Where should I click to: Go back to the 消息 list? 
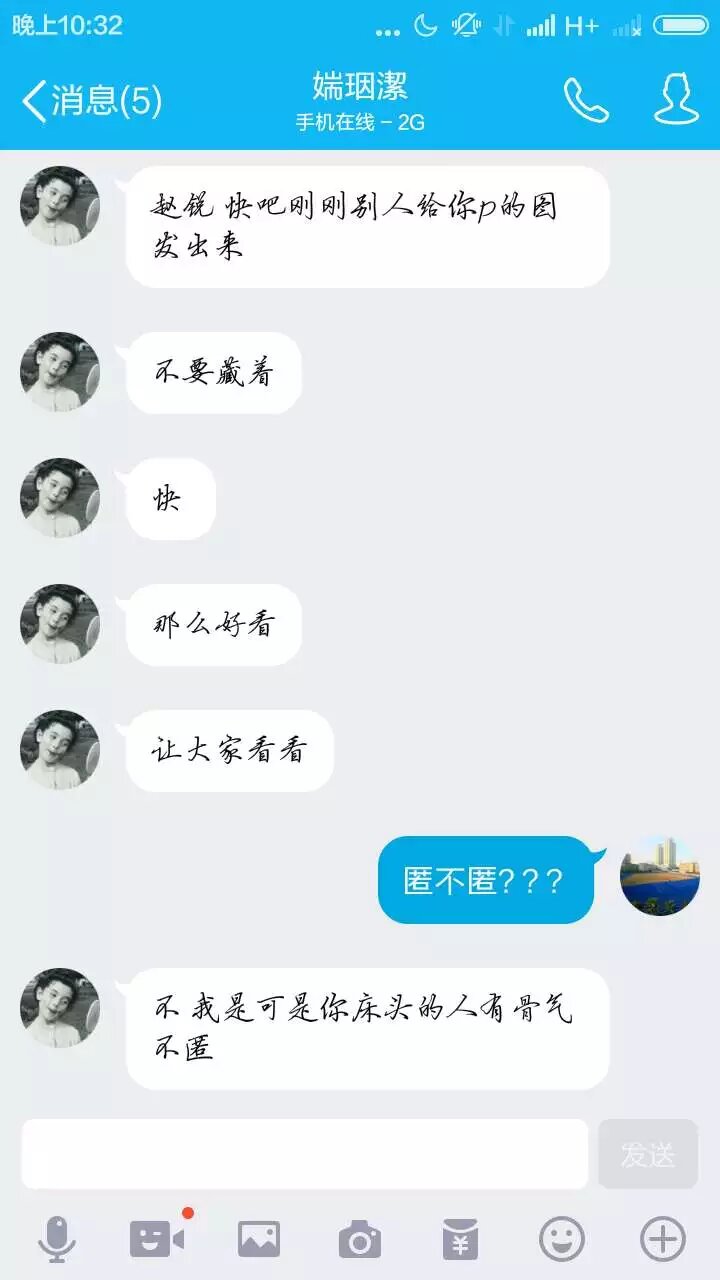90,101
